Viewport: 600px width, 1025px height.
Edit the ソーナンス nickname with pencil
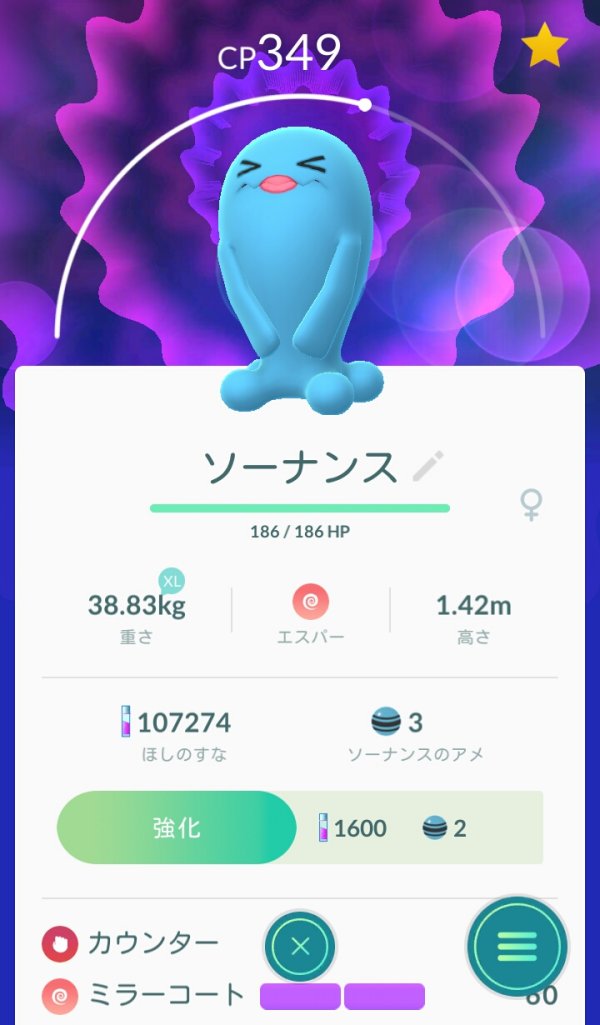click(x=428, y=466)
